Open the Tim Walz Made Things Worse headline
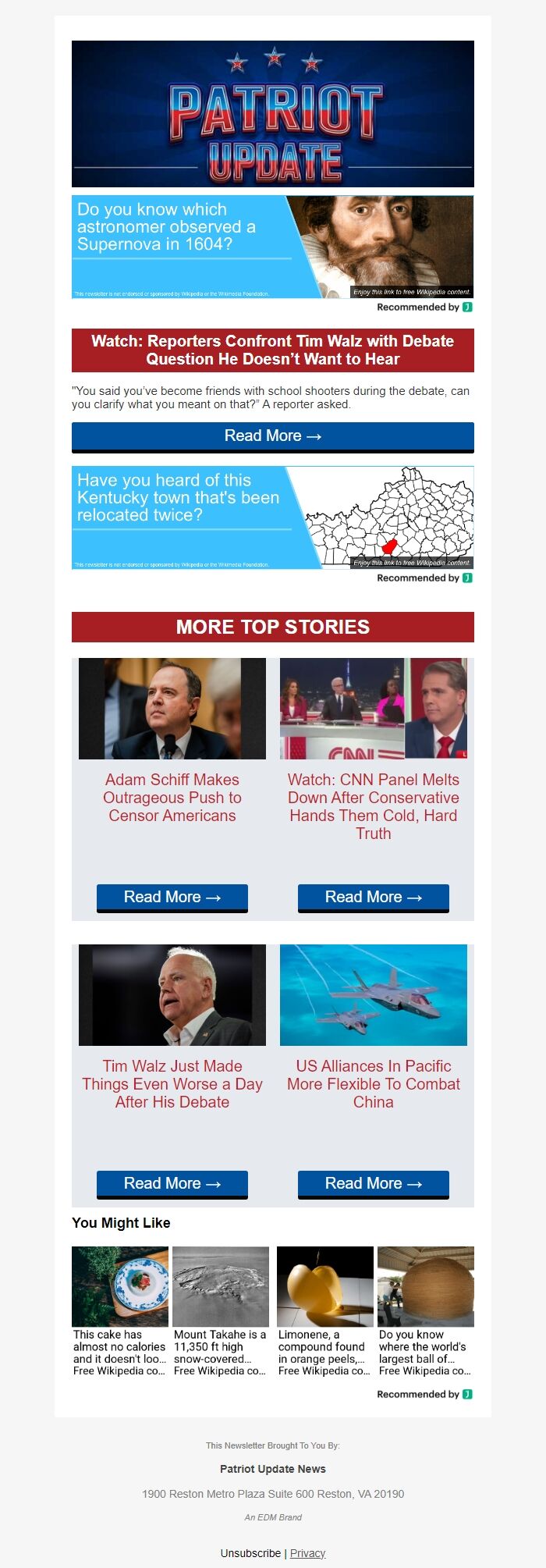The height and width of the screenshot is (1568, 546). pyautogui.click(x=172, y=1084)
